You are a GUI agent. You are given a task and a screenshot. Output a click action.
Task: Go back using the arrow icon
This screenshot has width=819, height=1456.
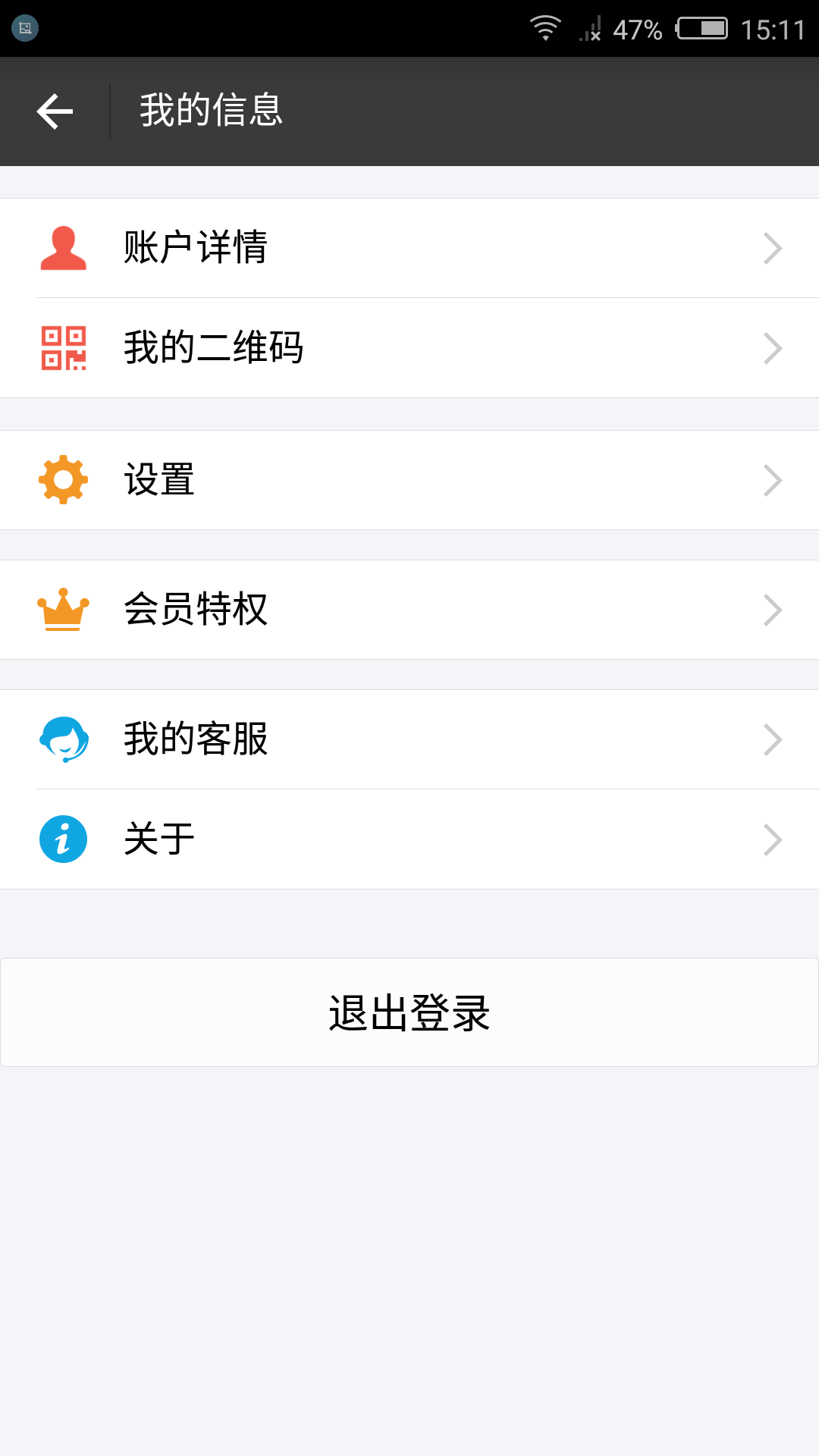click(x=55, y=111)
